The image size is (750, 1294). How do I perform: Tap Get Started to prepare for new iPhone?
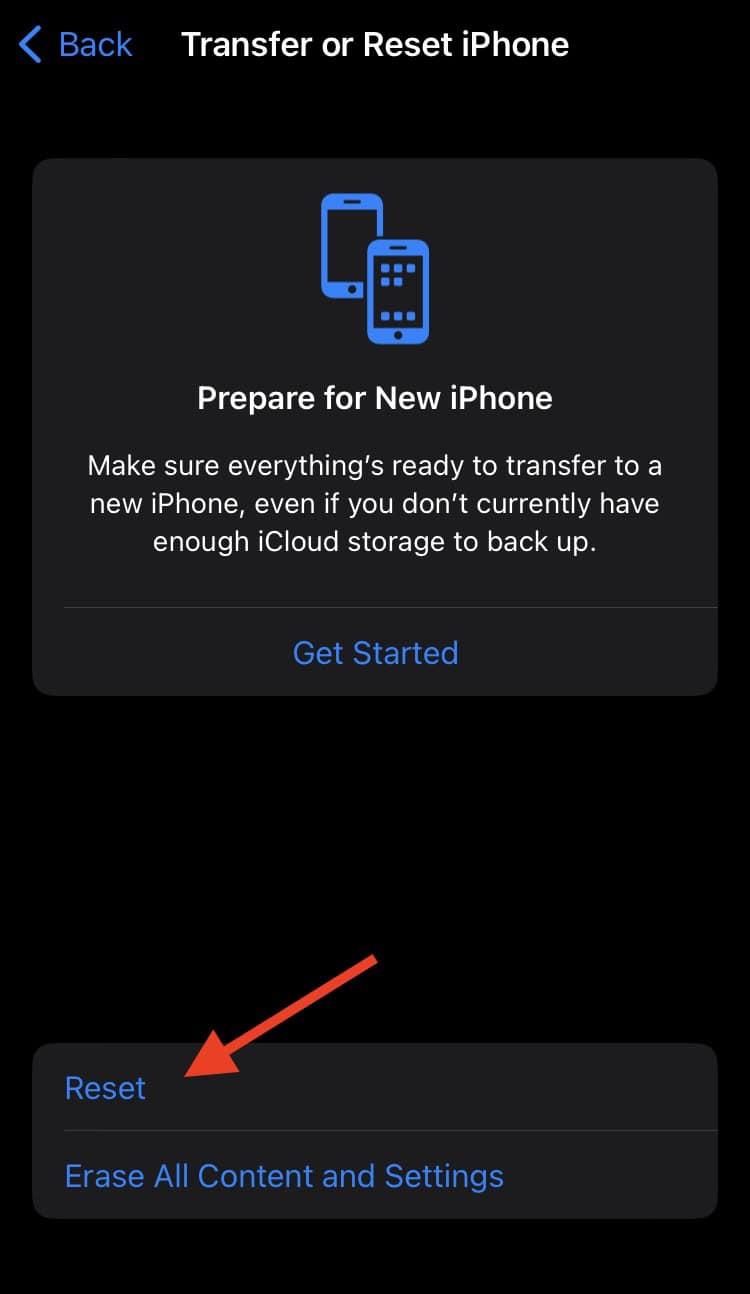(x=375, y=652)
